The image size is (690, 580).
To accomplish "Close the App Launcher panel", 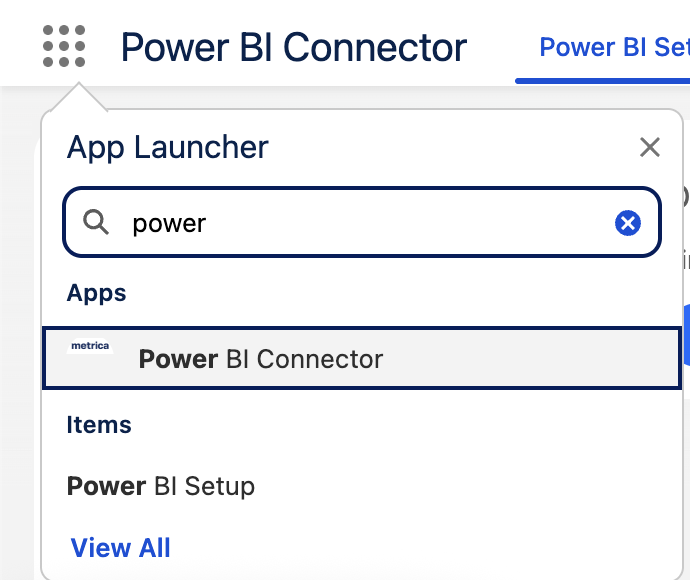I will (650, 148).
